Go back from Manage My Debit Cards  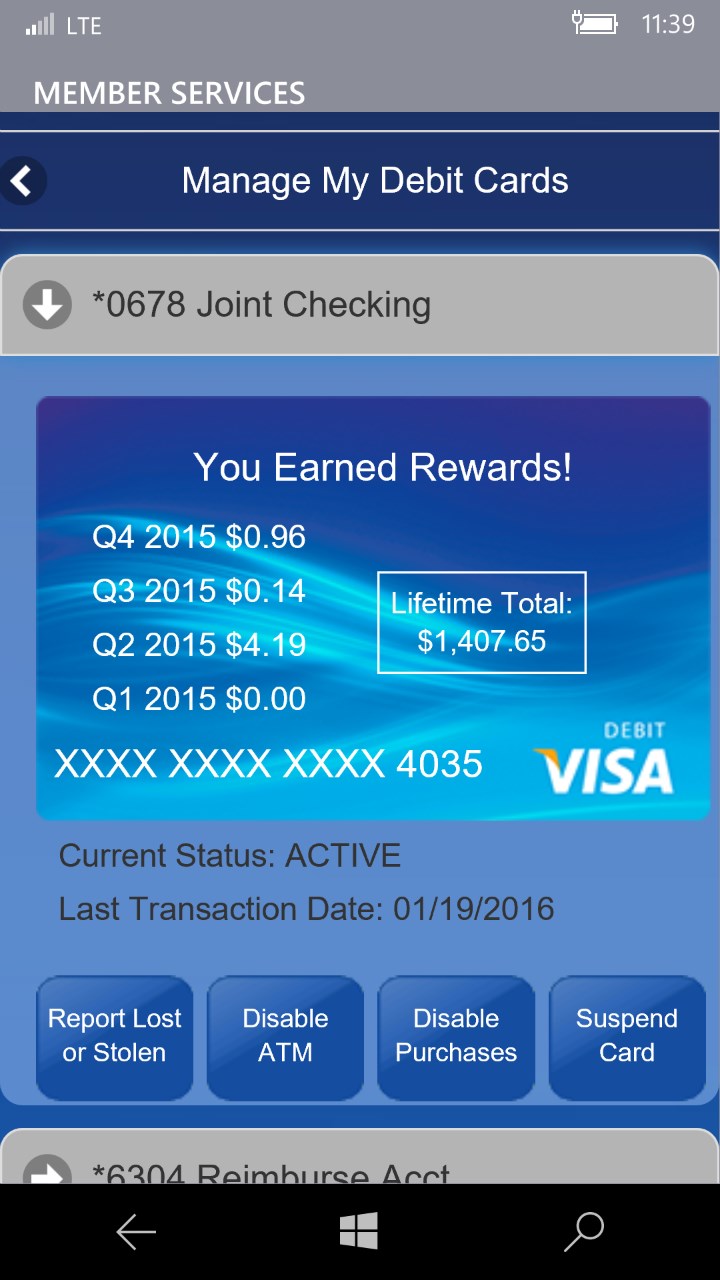tap(22, 181)
